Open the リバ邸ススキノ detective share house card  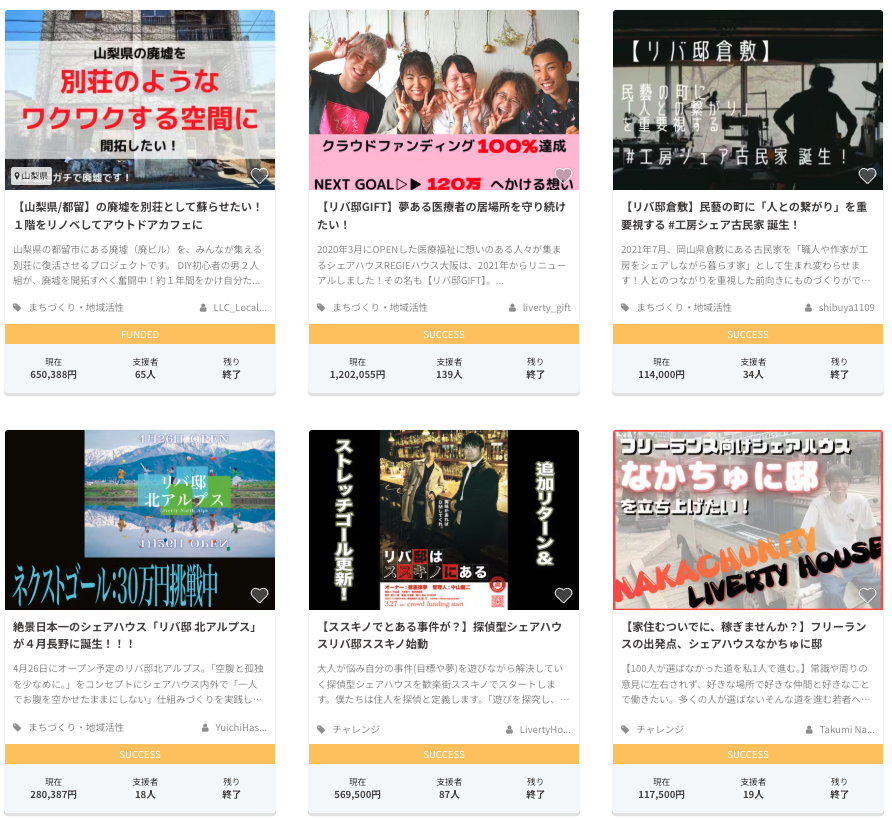pos(443,635)
